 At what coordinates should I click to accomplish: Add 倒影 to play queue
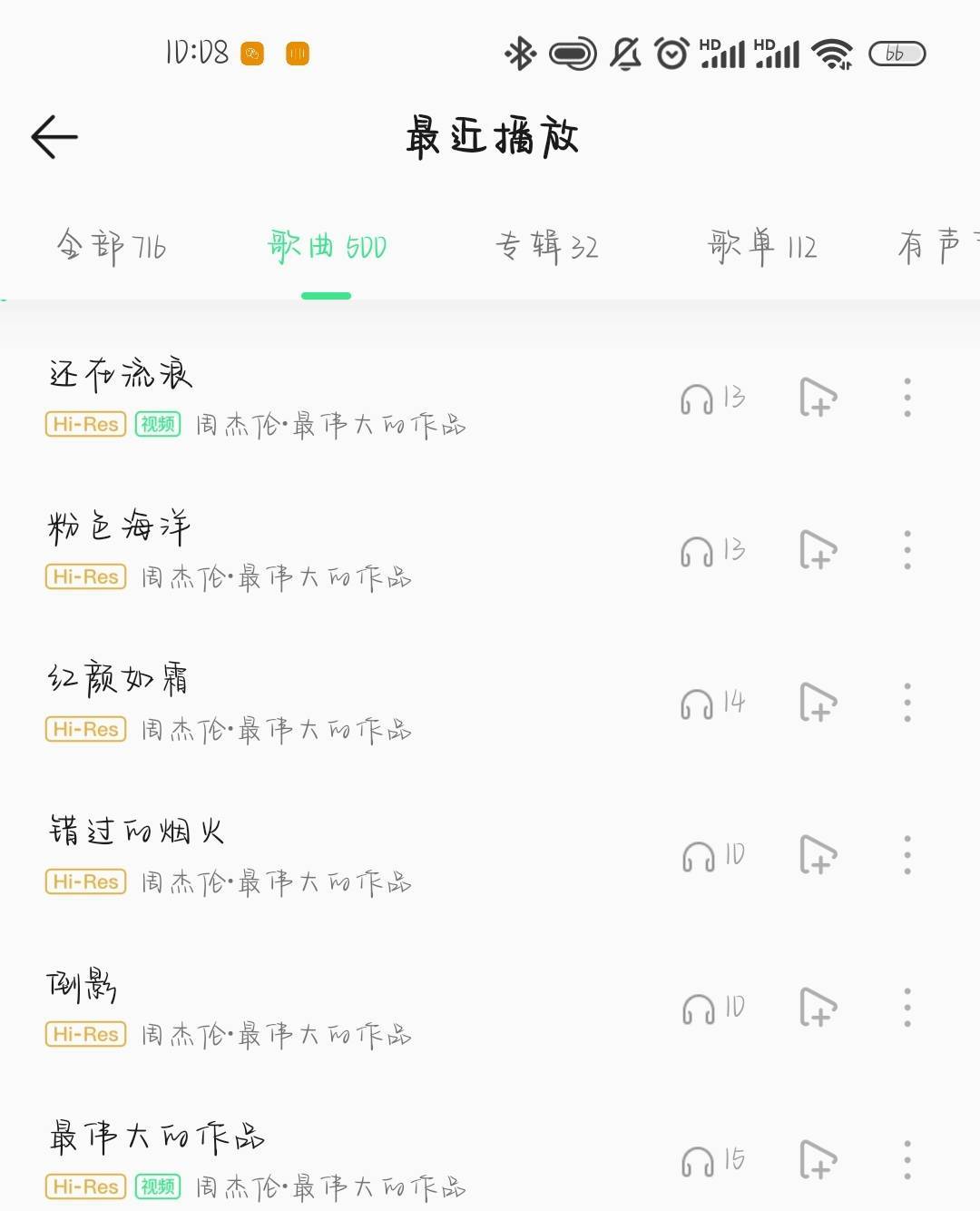(818, 1008)
